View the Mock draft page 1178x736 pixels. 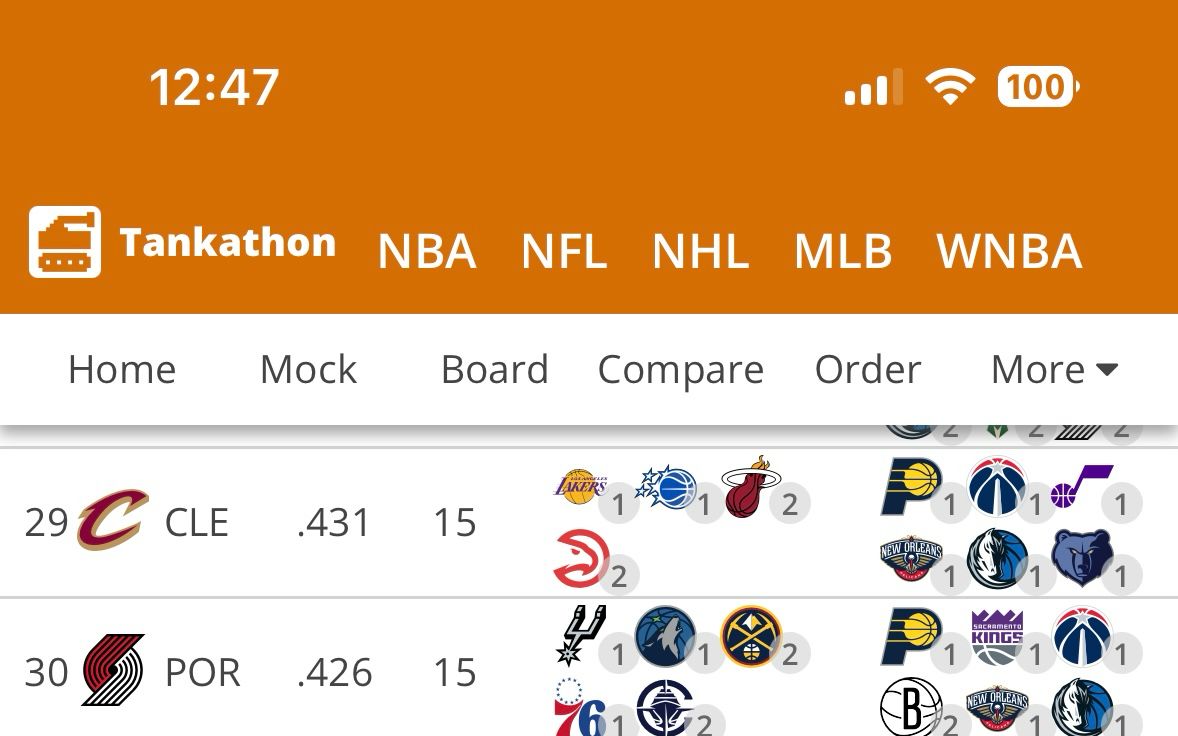click(x=308, y=370)
